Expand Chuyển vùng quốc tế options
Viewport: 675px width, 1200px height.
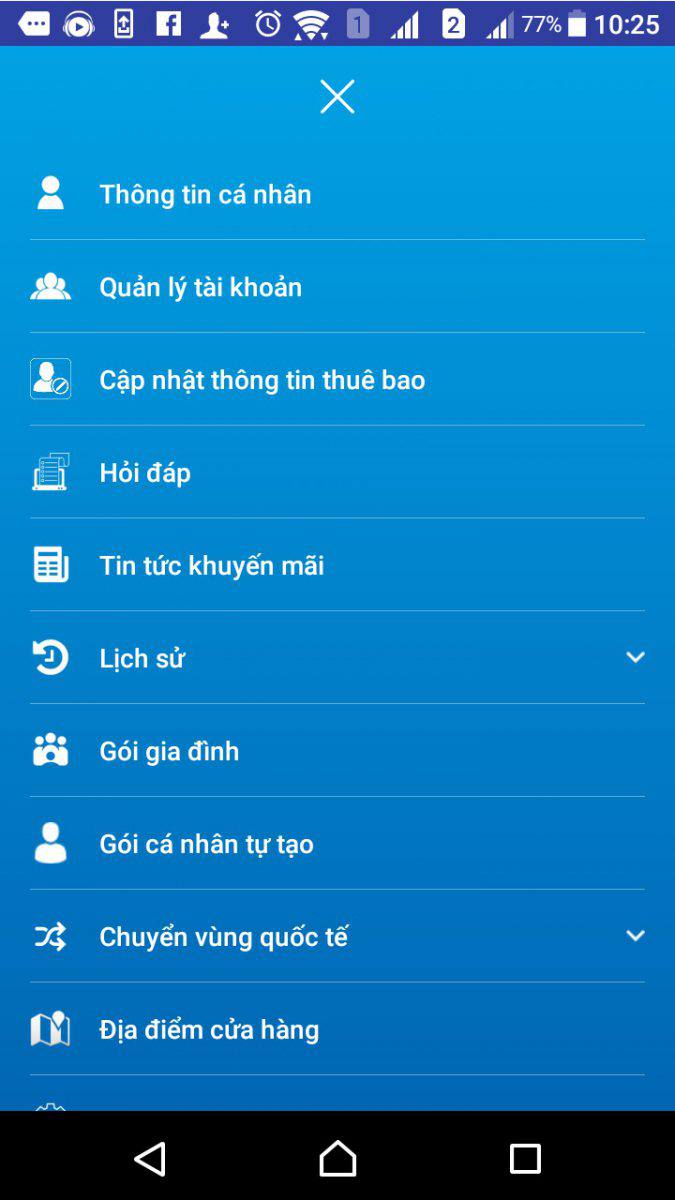[x=337, y=937]
